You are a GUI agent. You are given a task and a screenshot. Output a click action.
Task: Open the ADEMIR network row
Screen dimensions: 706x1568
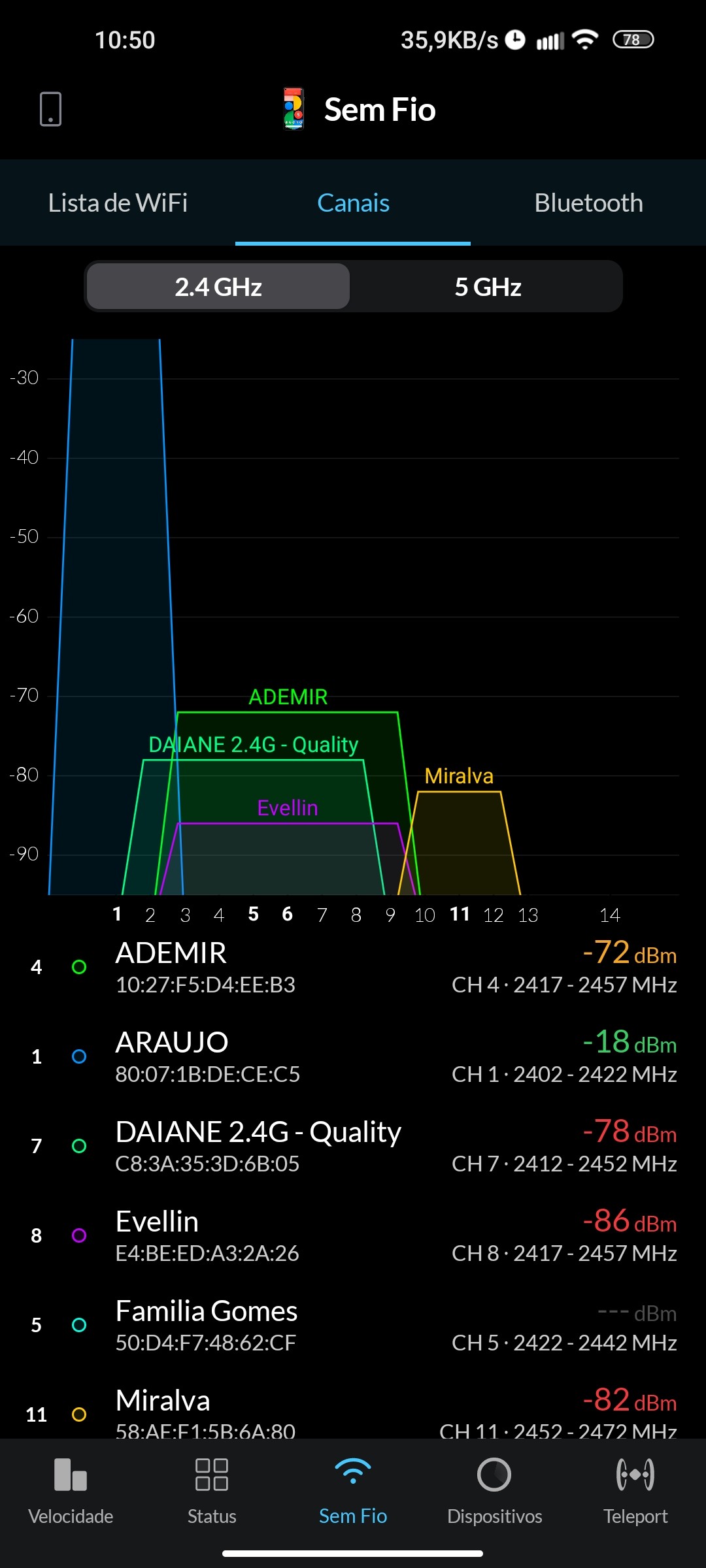pyautogui.click(x=353, y=968)
